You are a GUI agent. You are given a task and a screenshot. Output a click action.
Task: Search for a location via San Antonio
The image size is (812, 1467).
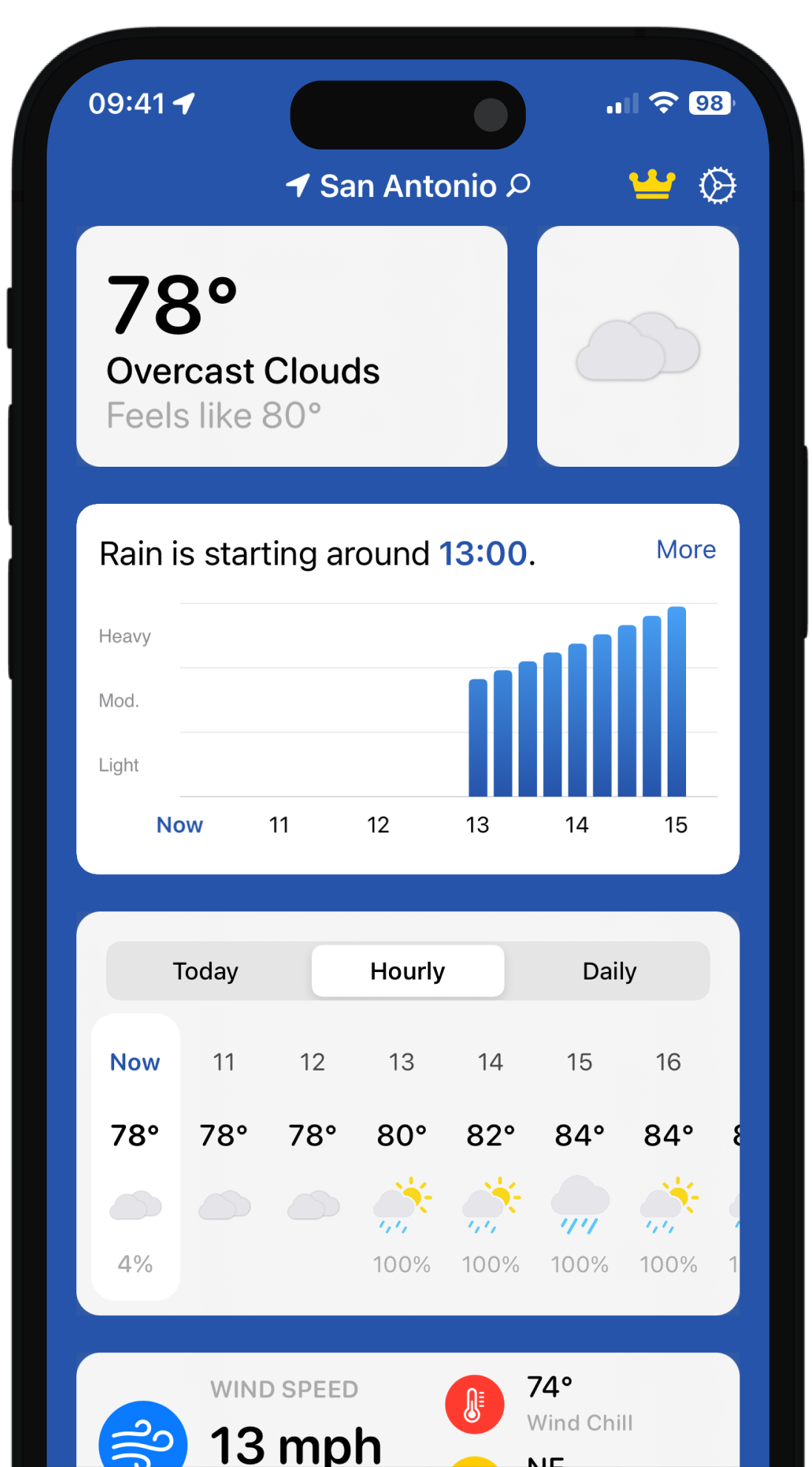[x=408, y=186]
